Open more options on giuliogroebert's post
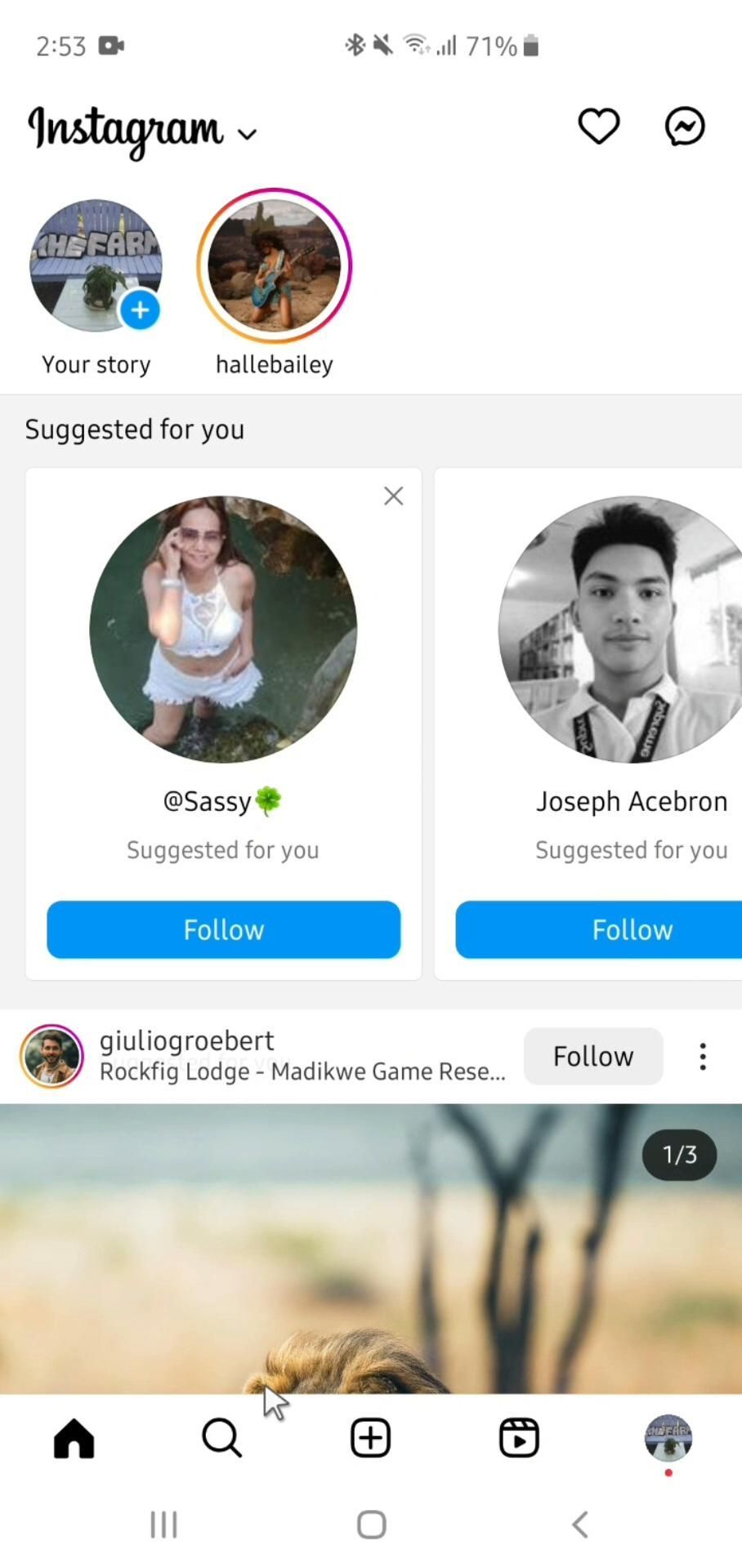 pyautogui.click(x=703, y=1056)
